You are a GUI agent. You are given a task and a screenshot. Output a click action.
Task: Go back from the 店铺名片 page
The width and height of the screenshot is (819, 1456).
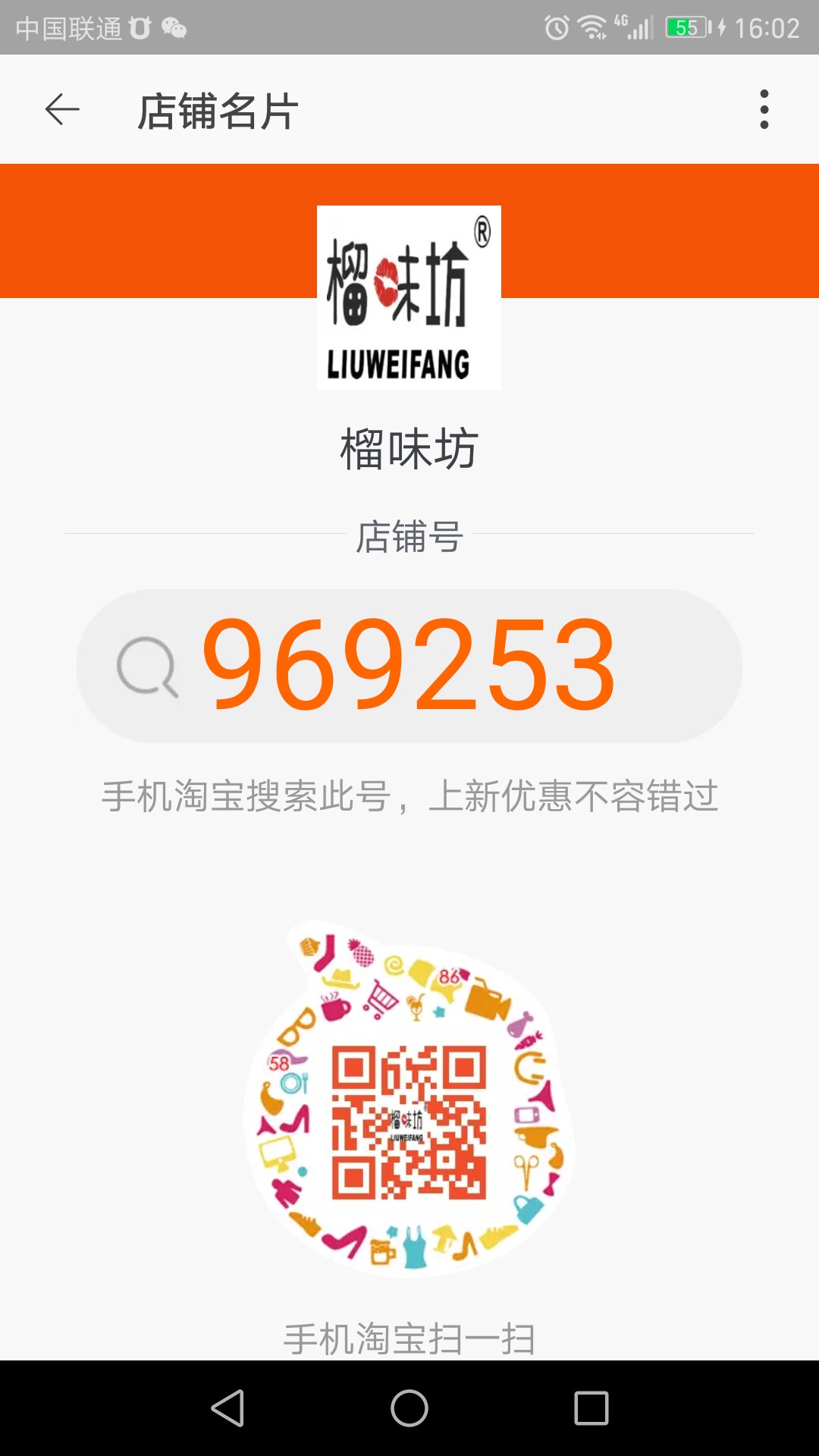(62, 110)
